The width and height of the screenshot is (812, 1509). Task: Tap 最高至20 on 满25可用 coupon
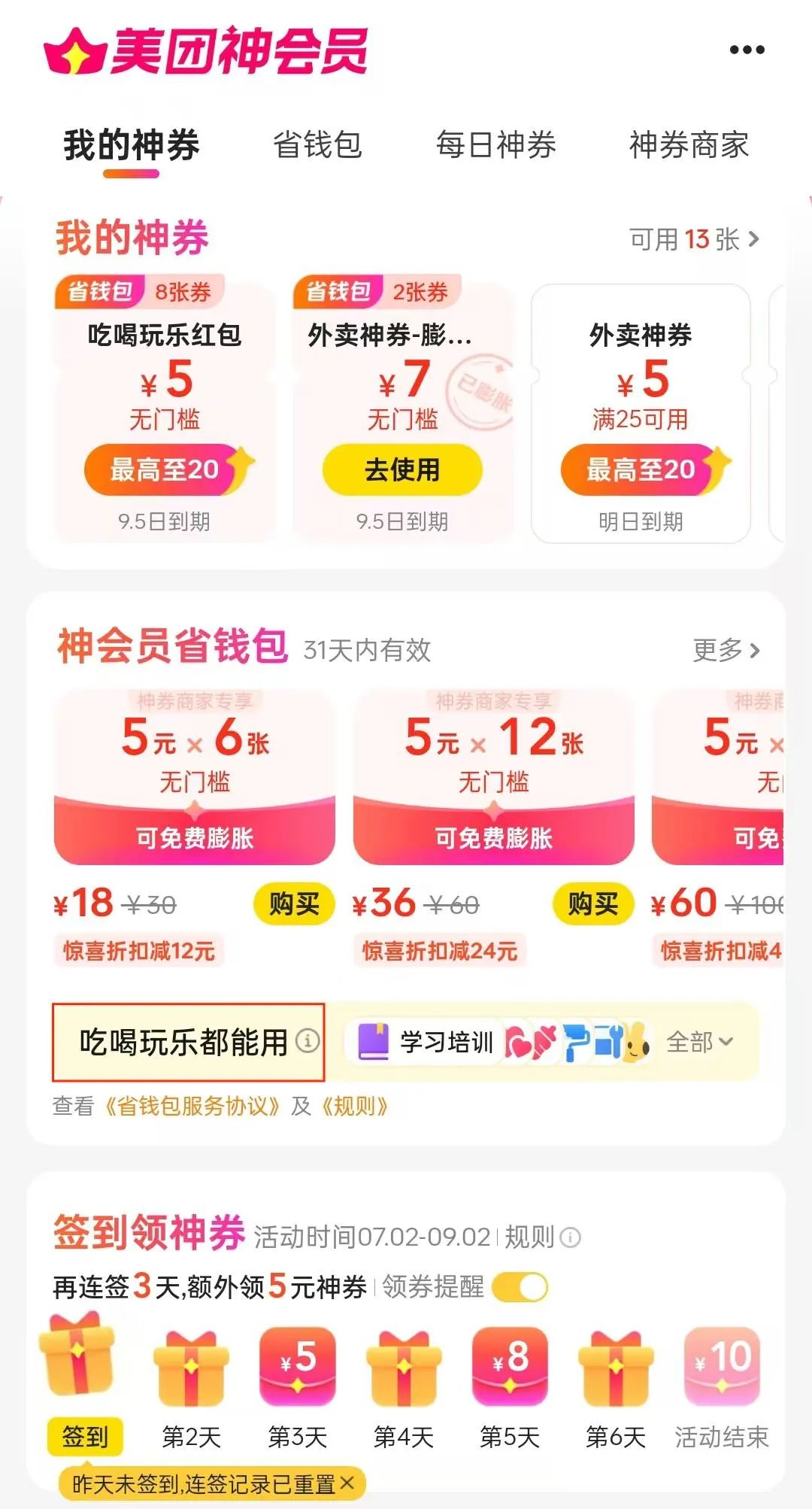point(641,470)
